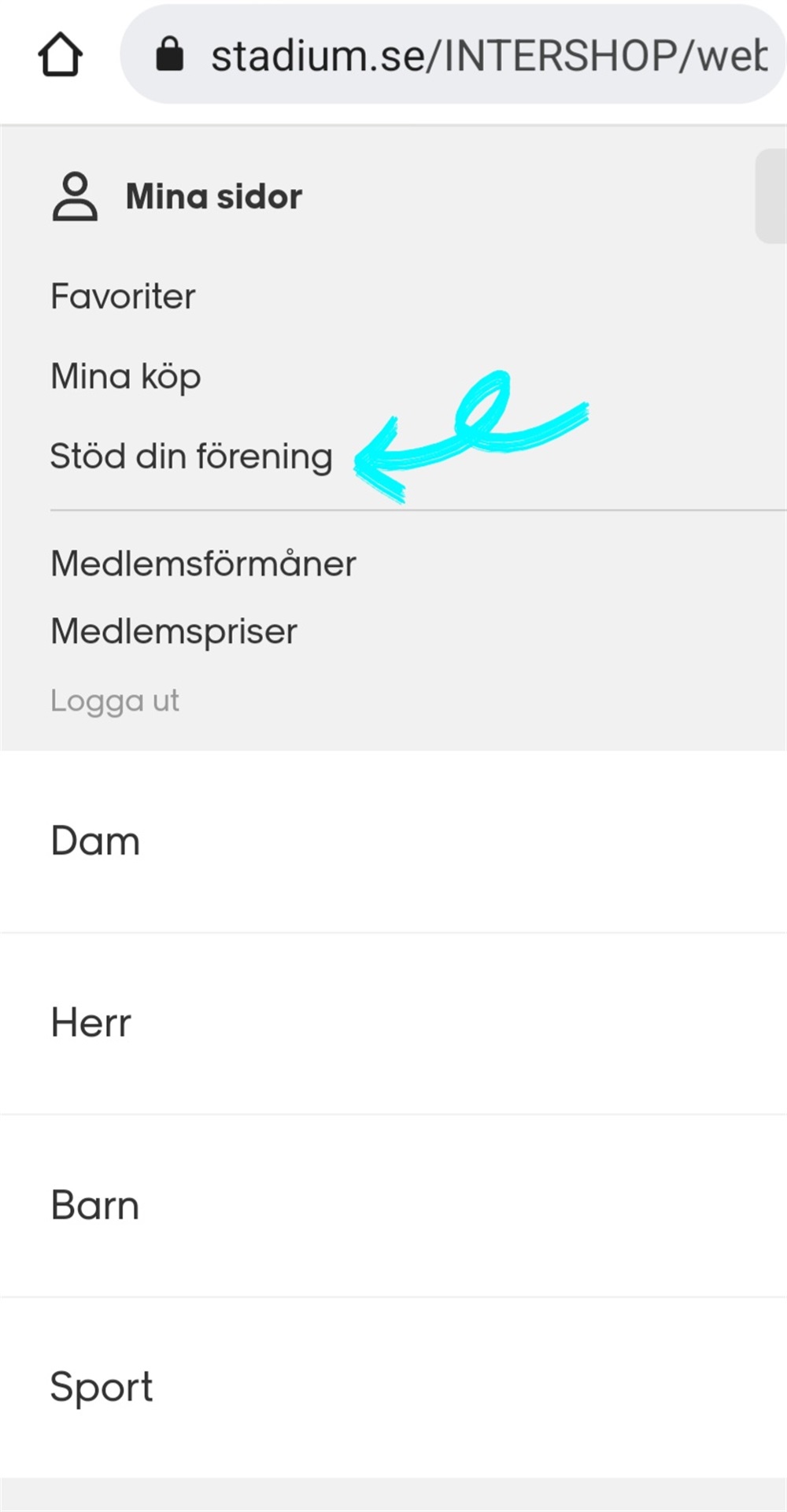
Task: Open the Sport category
Action: click(393, 1388)
